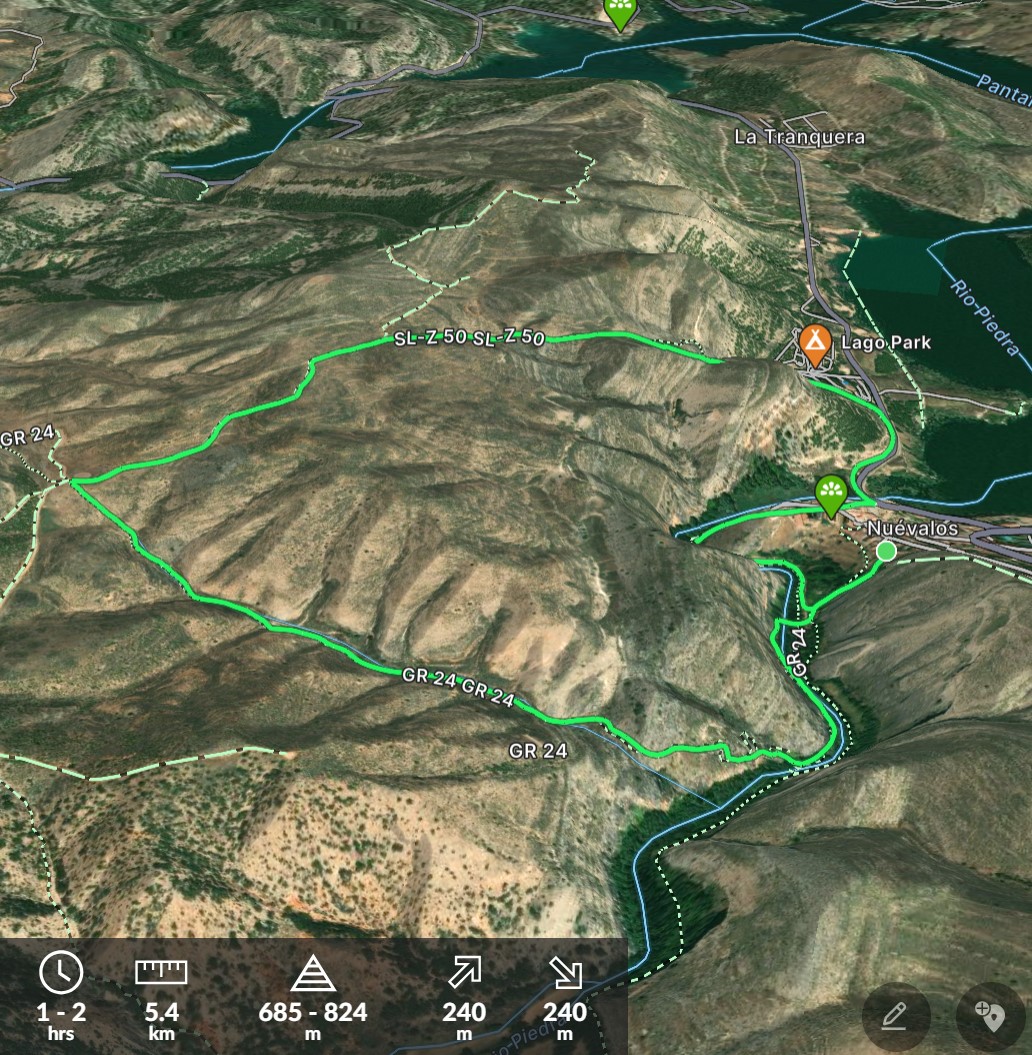The width and height of the screenshot is (1032, 1055).
Task: Tap the pencil edit route button
Action: tap(895, 1016)
